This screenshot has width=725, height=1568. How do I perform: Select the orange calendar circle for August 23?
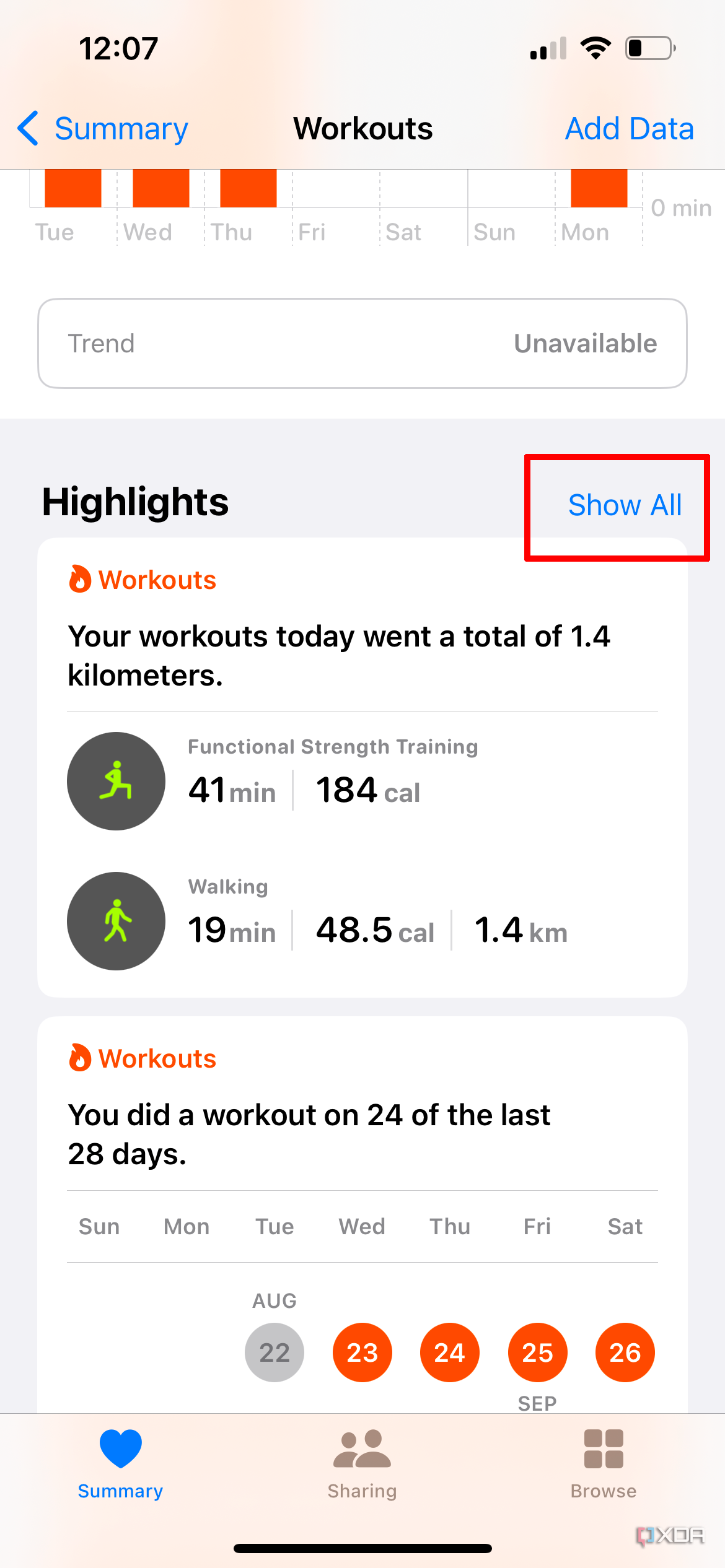pyautogui.click(x=362, y=1352)
